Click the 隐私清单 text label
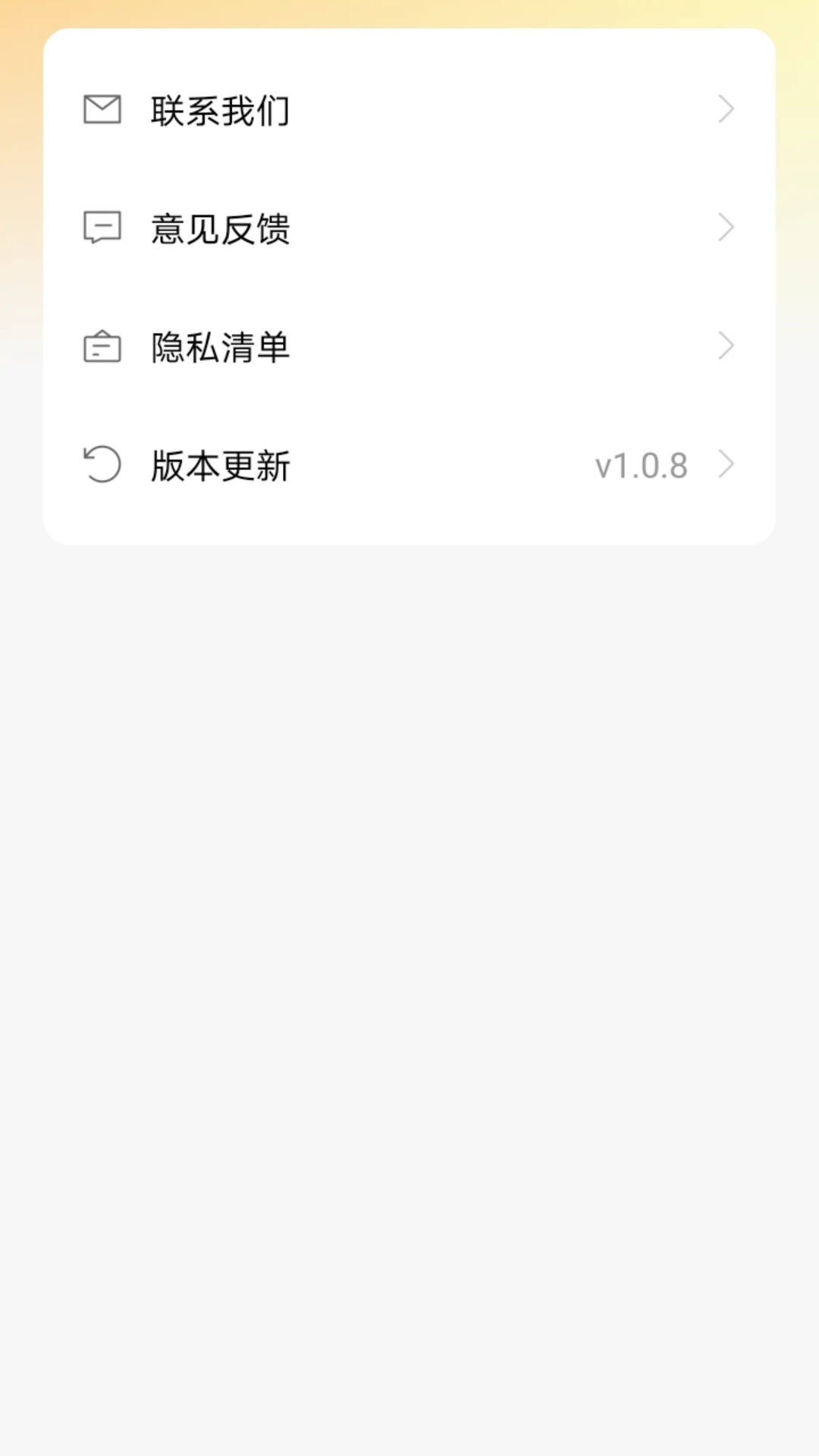This screenshot has height=1456, width=819. [219, 347]
